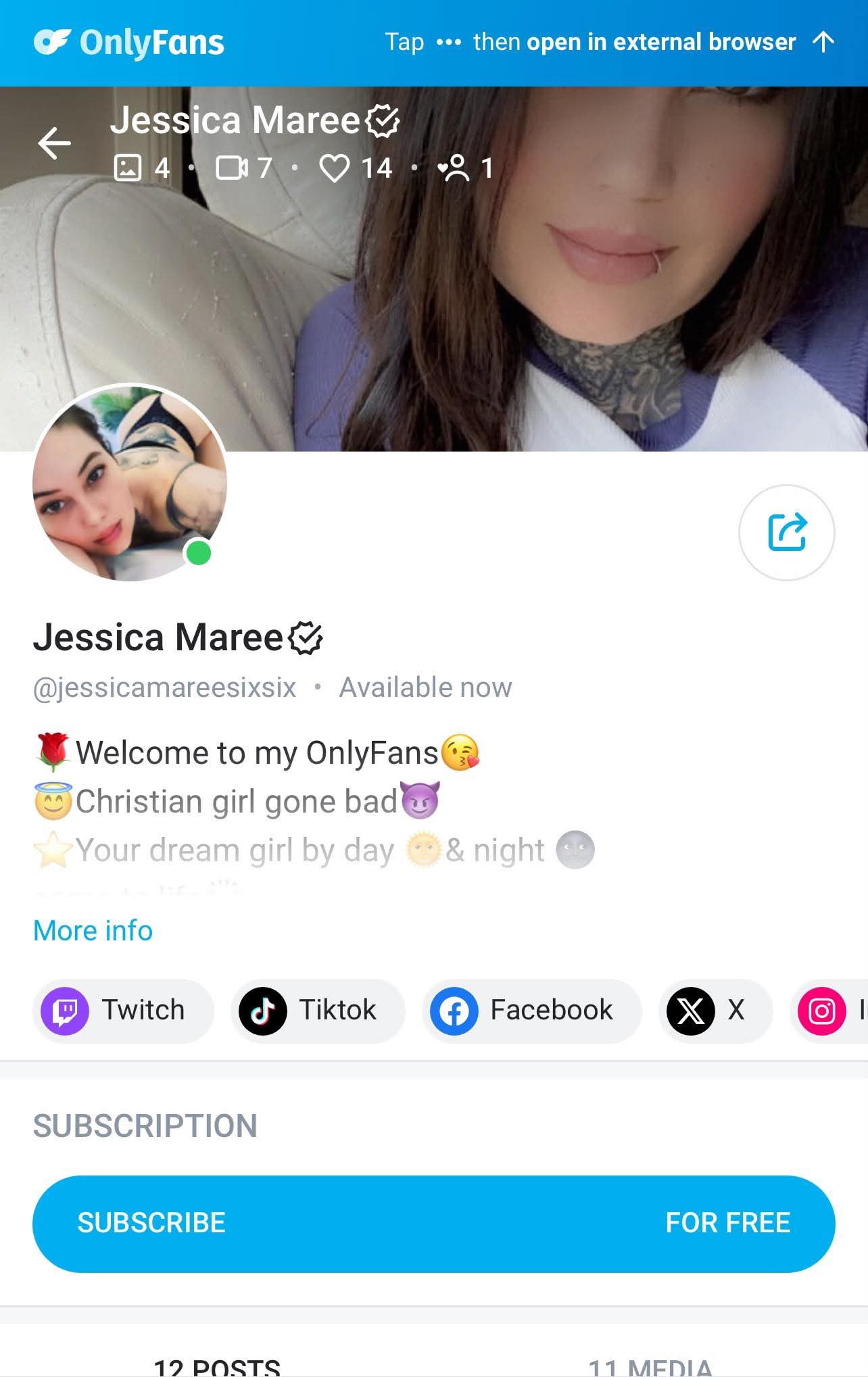Open the Facebook link chip
This screenshot has width=868, height=1377.
coord(531,1011)
